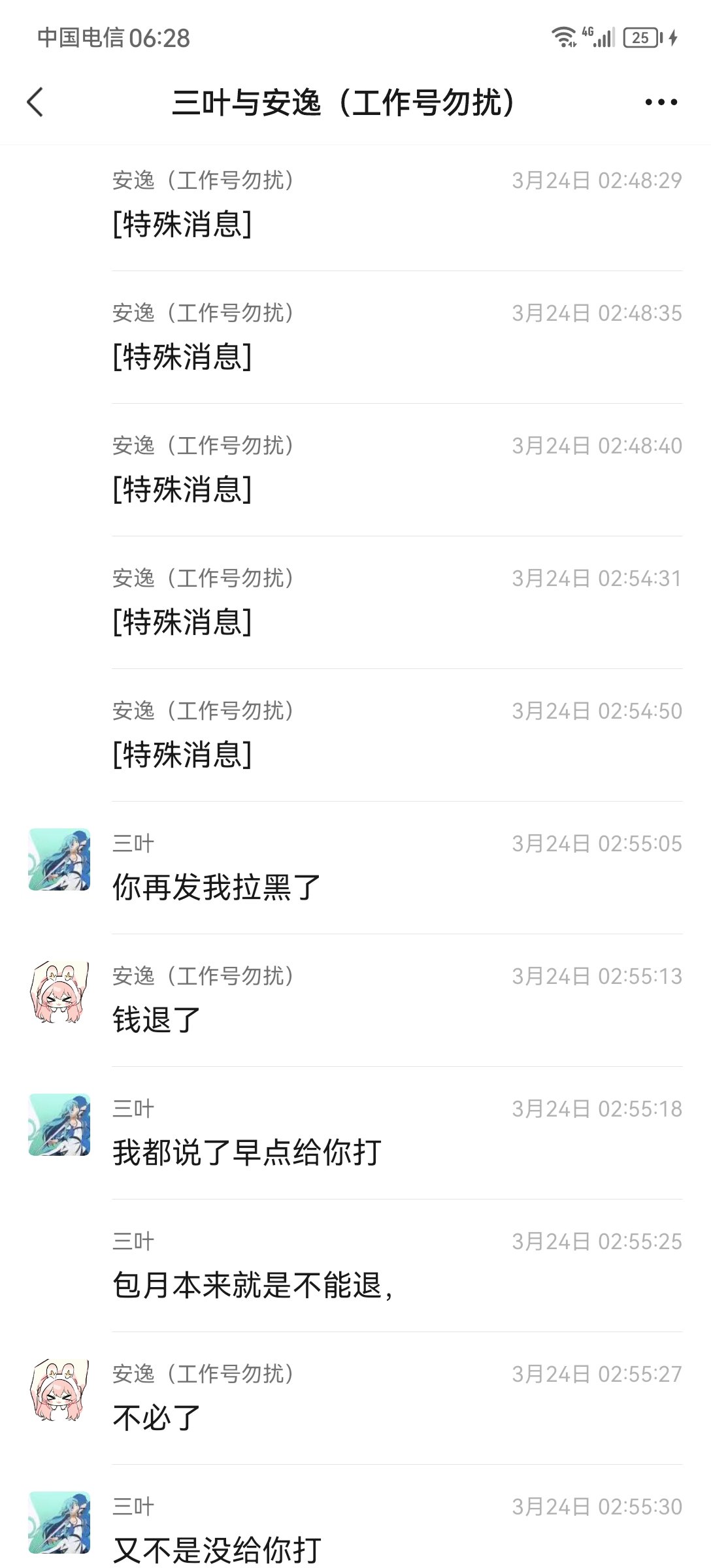This screenshot has height=1568, width=711.
Task: Select 安逸's message 不必了
Action: [x=157, y=1418]
